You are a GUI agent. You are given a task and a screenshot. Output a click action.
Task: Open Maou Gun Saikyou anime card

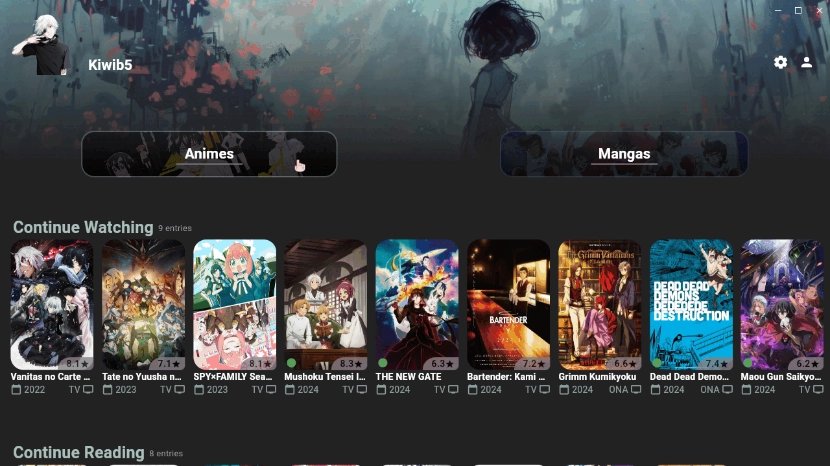coord(782,305)
